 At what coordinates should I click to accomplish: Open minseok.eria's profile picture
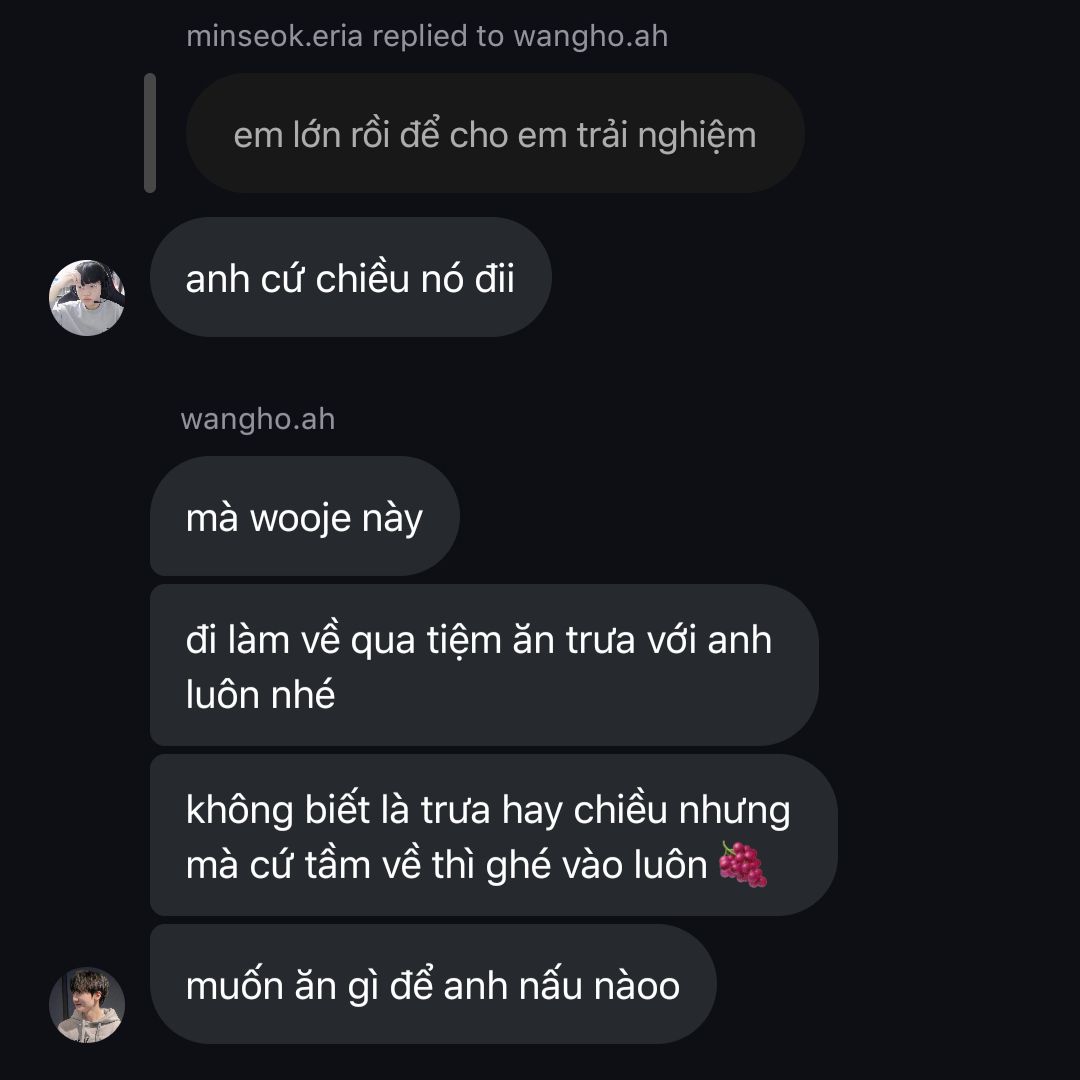point(87,298)
